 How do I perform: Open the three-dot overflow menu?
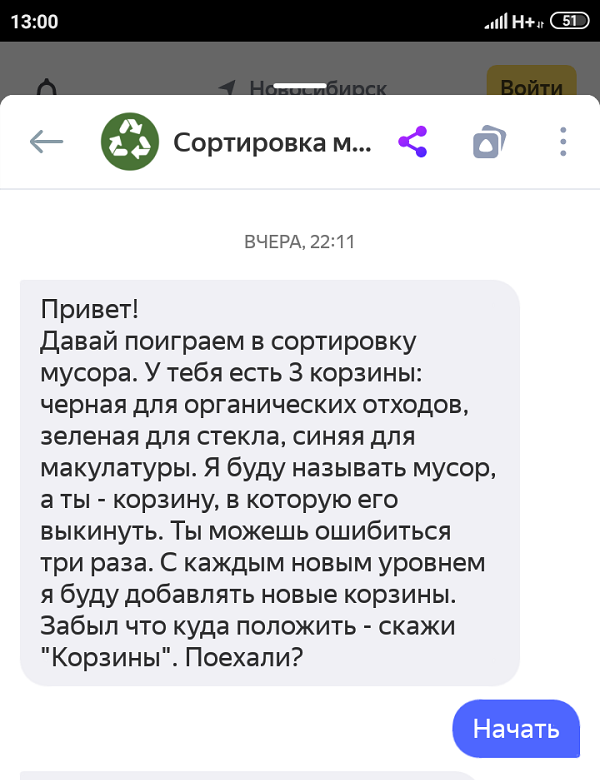pyautogui.click(x=563, y=142)
